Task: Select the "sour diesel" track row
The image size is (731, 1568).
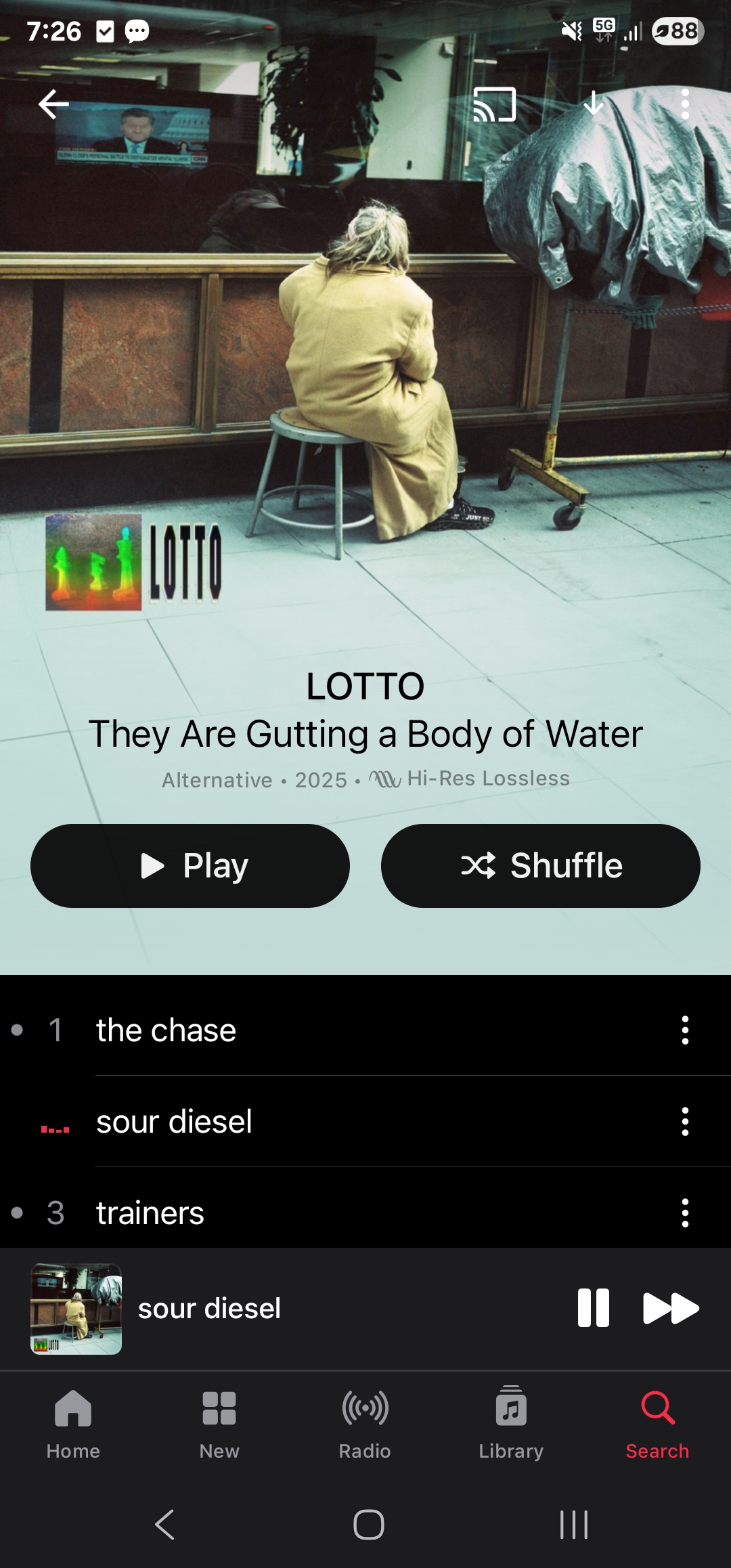Action: [365, 1122]
